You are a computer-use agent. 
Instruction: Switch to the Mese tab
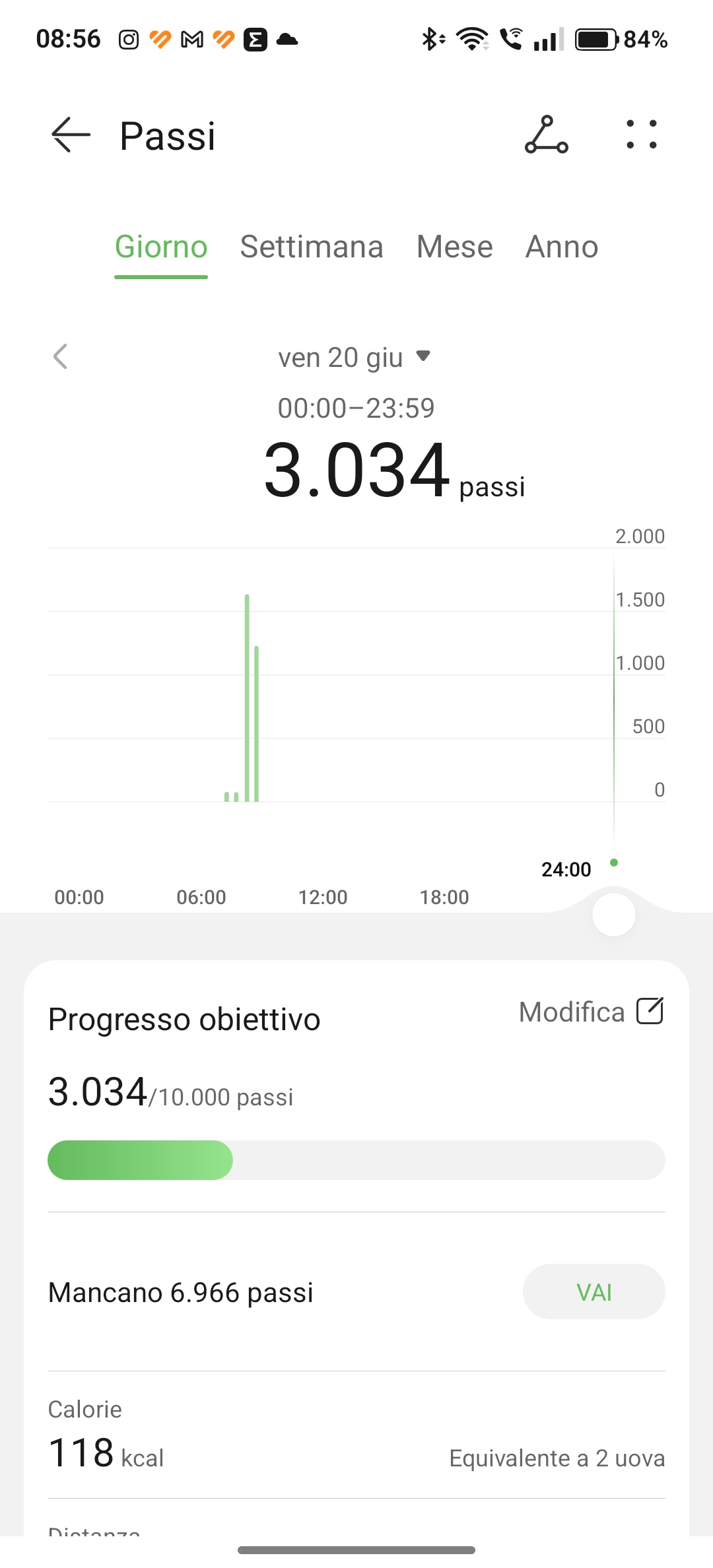(454, 247)
